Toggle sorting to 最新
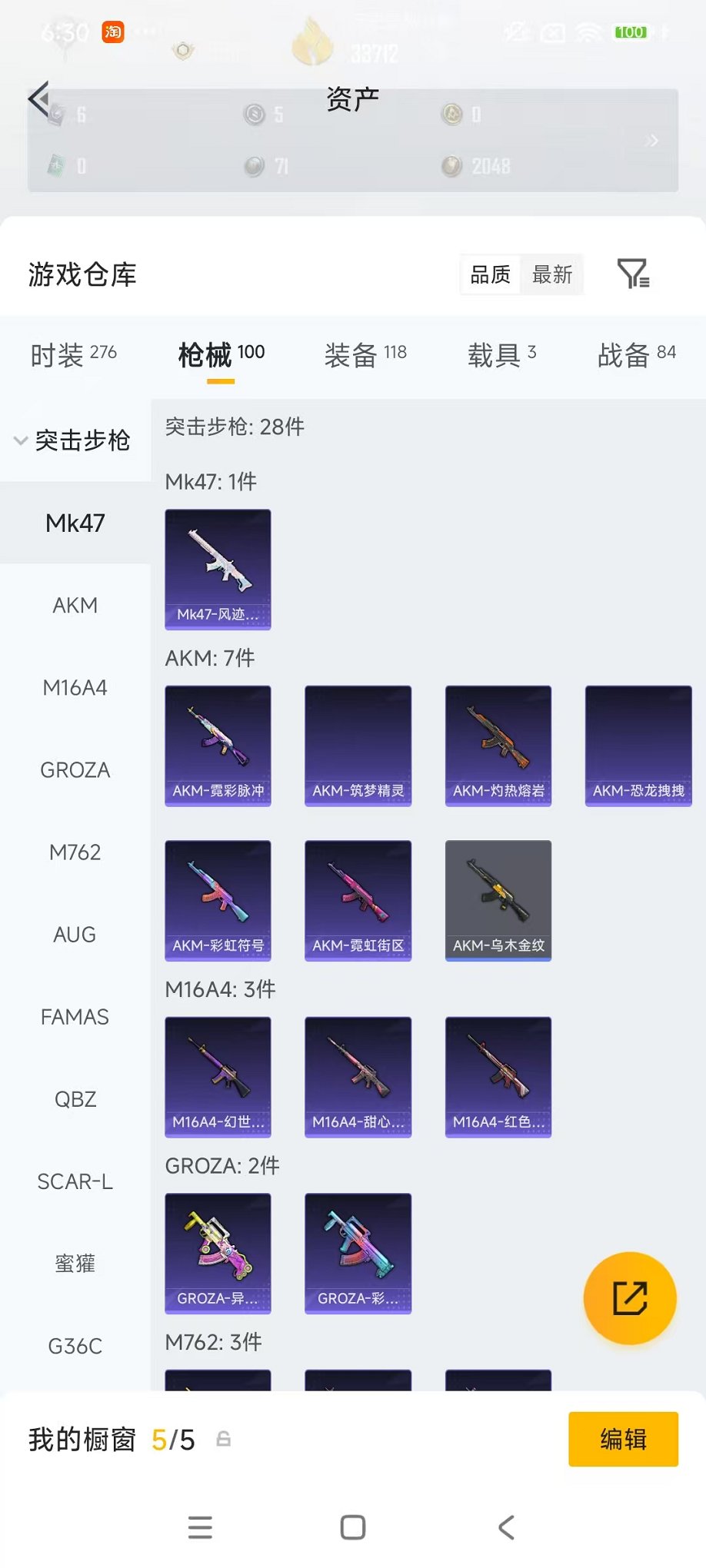The width and height of the screenshot is (706, 1568). 551,274
